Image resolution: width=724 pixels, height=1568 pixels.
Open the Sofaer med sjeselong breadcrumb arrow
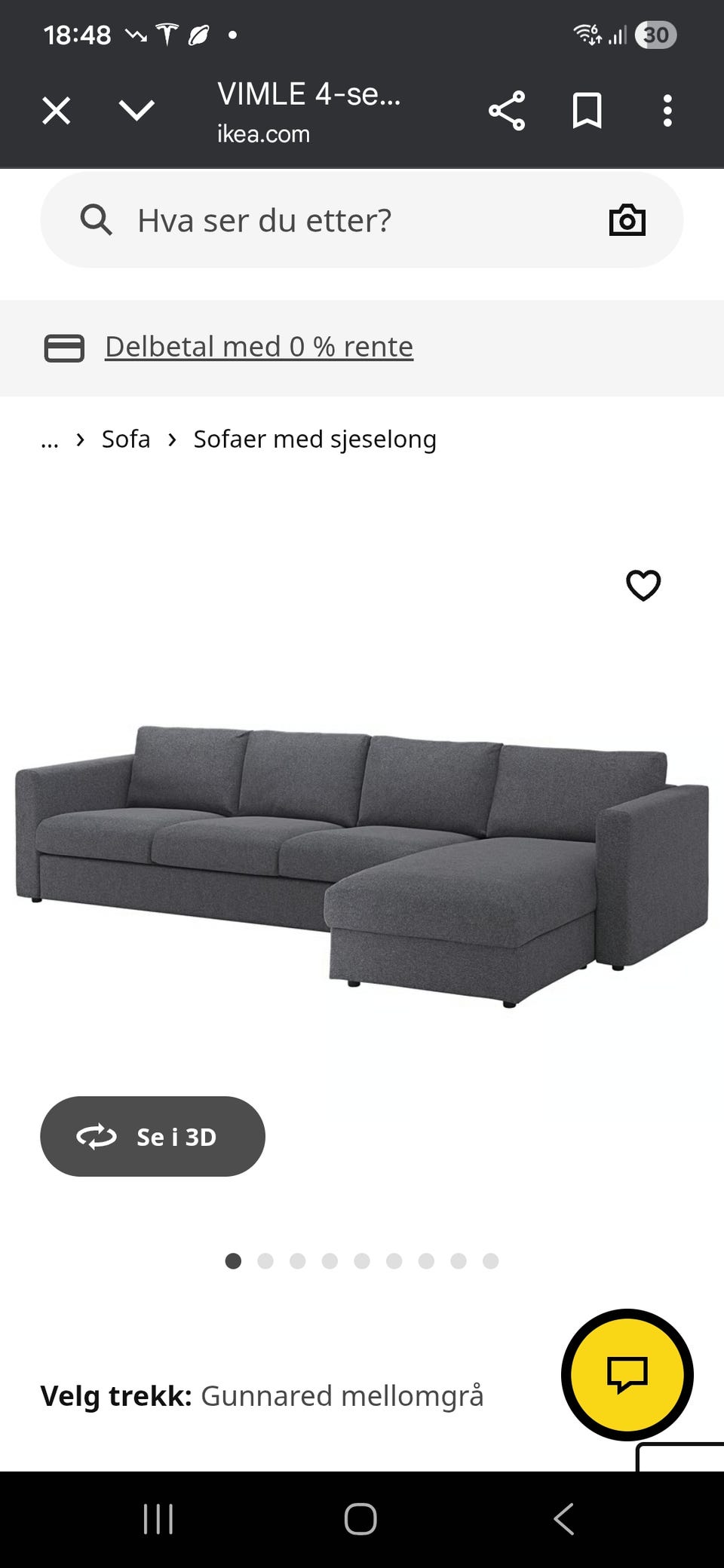click(173, 439)
